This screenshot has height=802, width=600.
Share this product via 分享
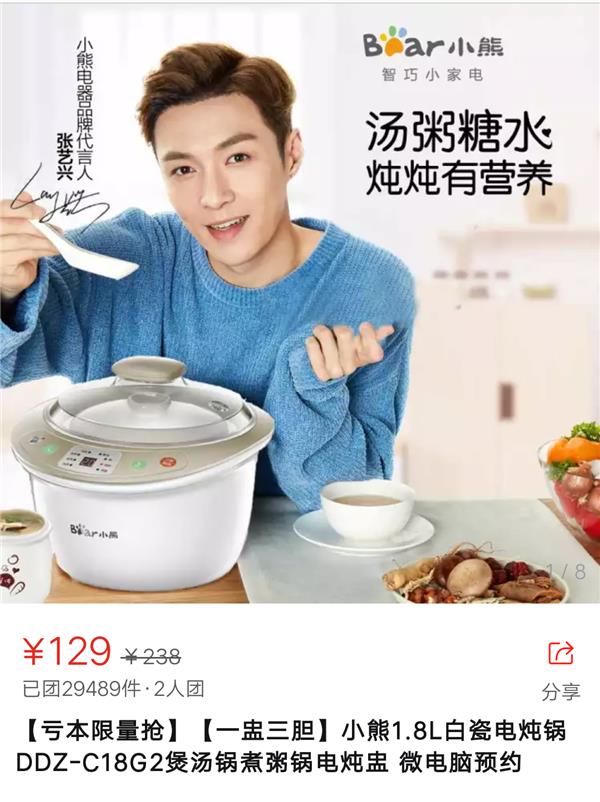561,667
